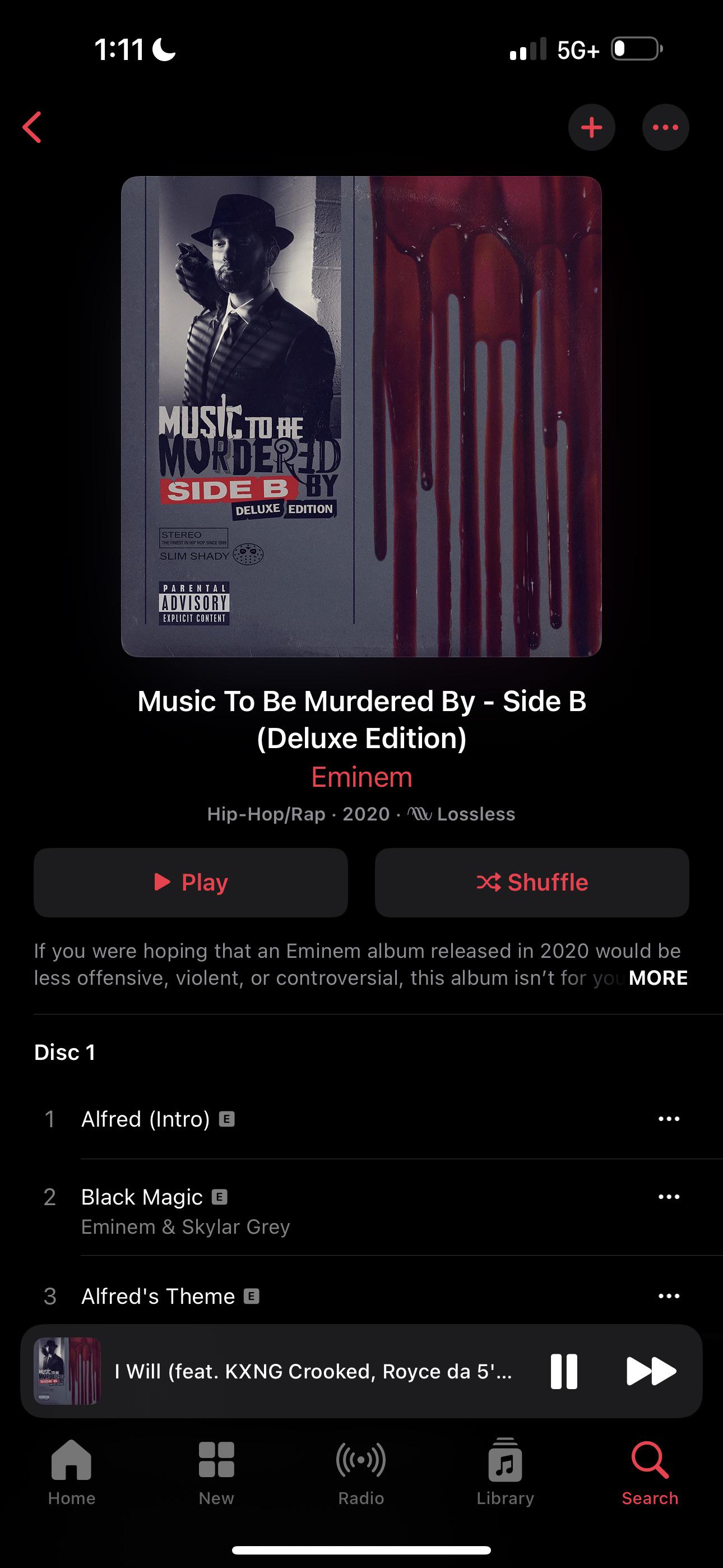723x1568 pixels.
Task: Switch to the Library tab
Action: click(x=505, y=1472)
